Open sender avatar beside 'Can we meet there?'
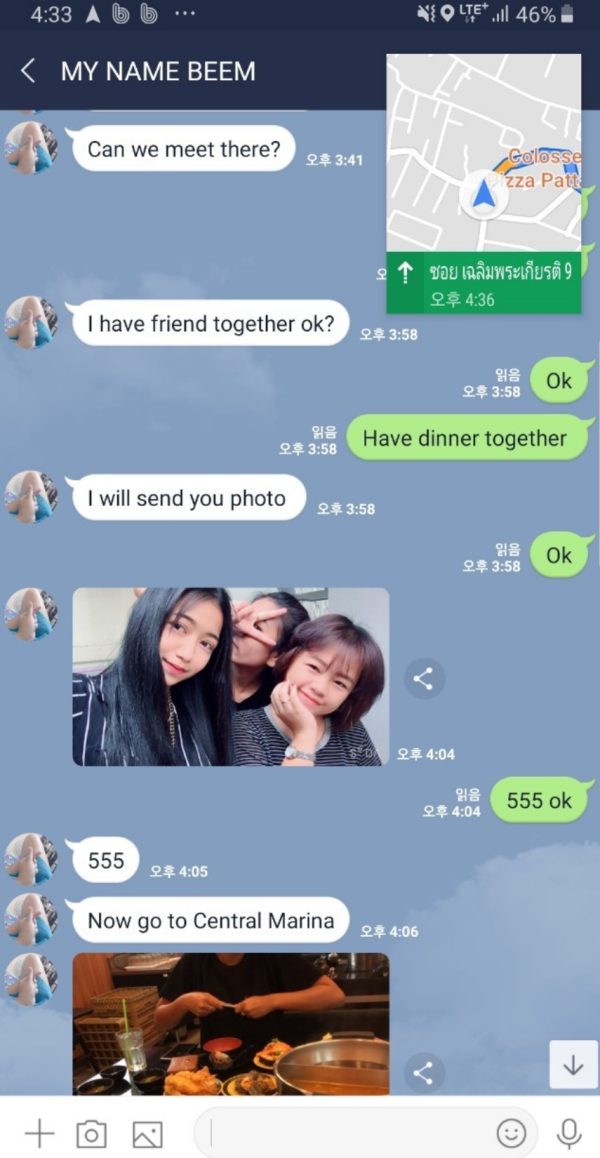 [31, 149]
